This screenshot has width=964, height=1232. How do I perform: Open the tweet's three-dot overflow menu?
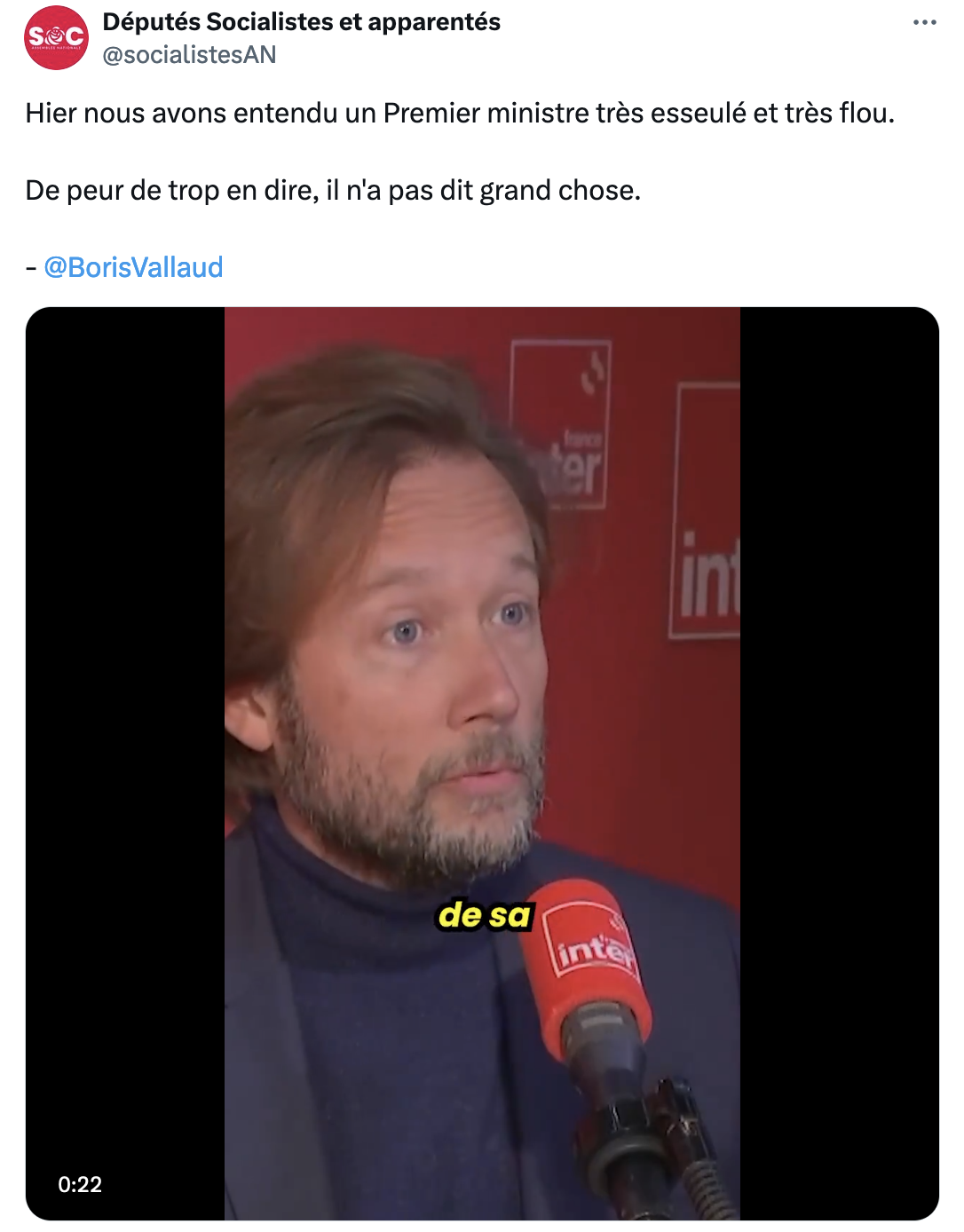point(924,23)
